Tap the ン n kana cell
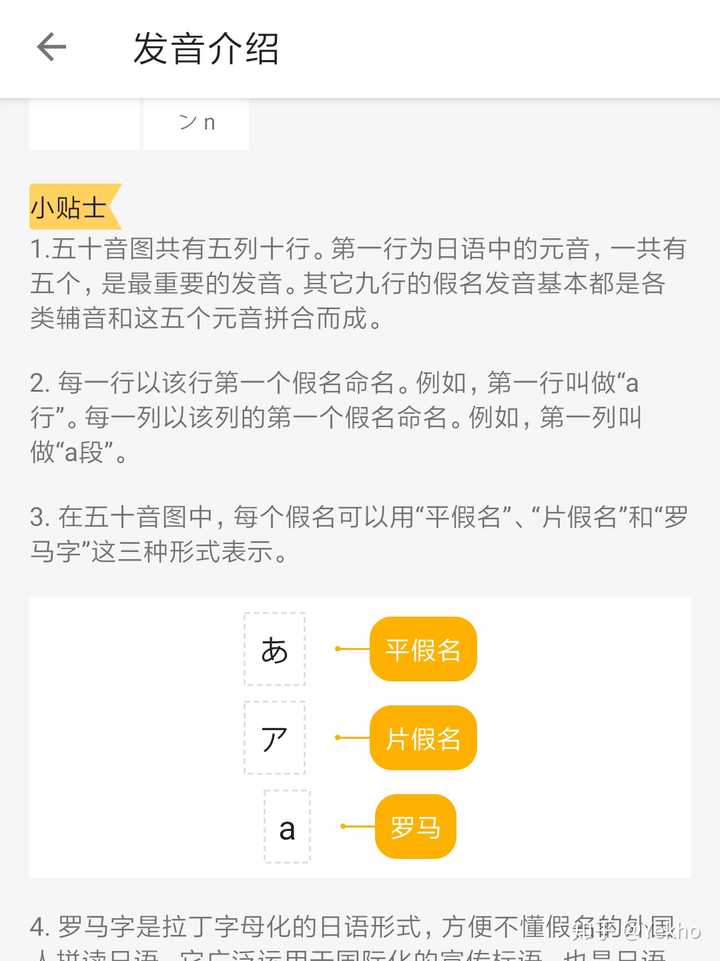 pyautogui.click(x=196, y=122)
